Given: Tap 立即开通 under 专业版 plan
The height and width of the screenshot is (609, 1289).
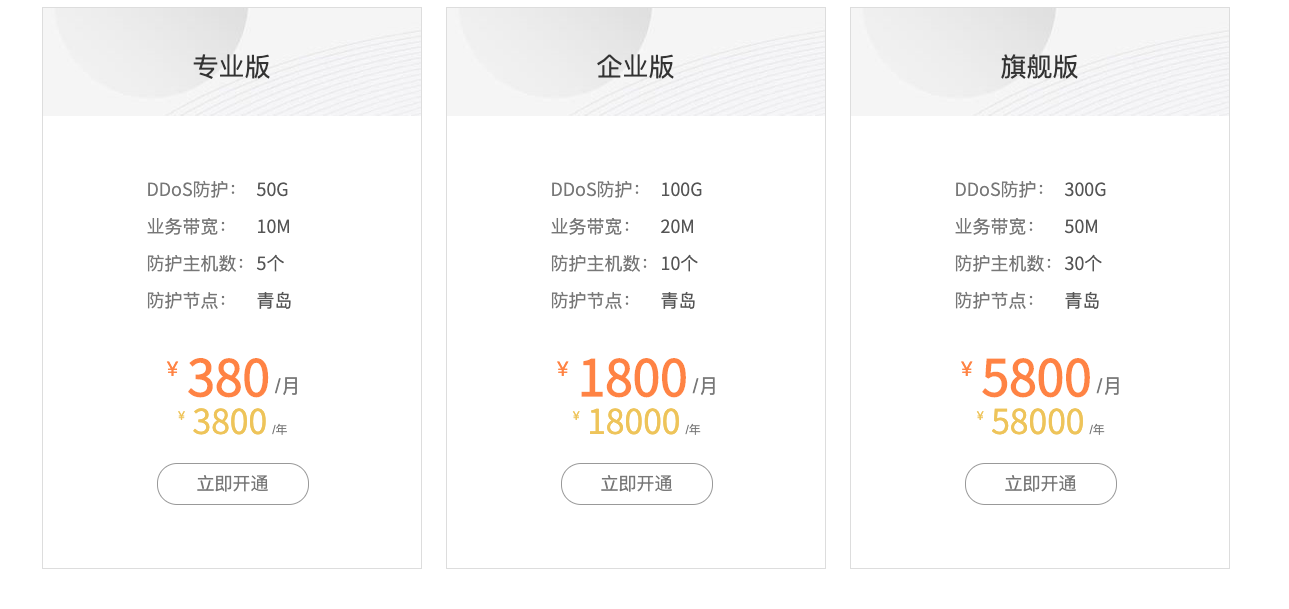Looking at the screenshot, I should tap(232, 484).
